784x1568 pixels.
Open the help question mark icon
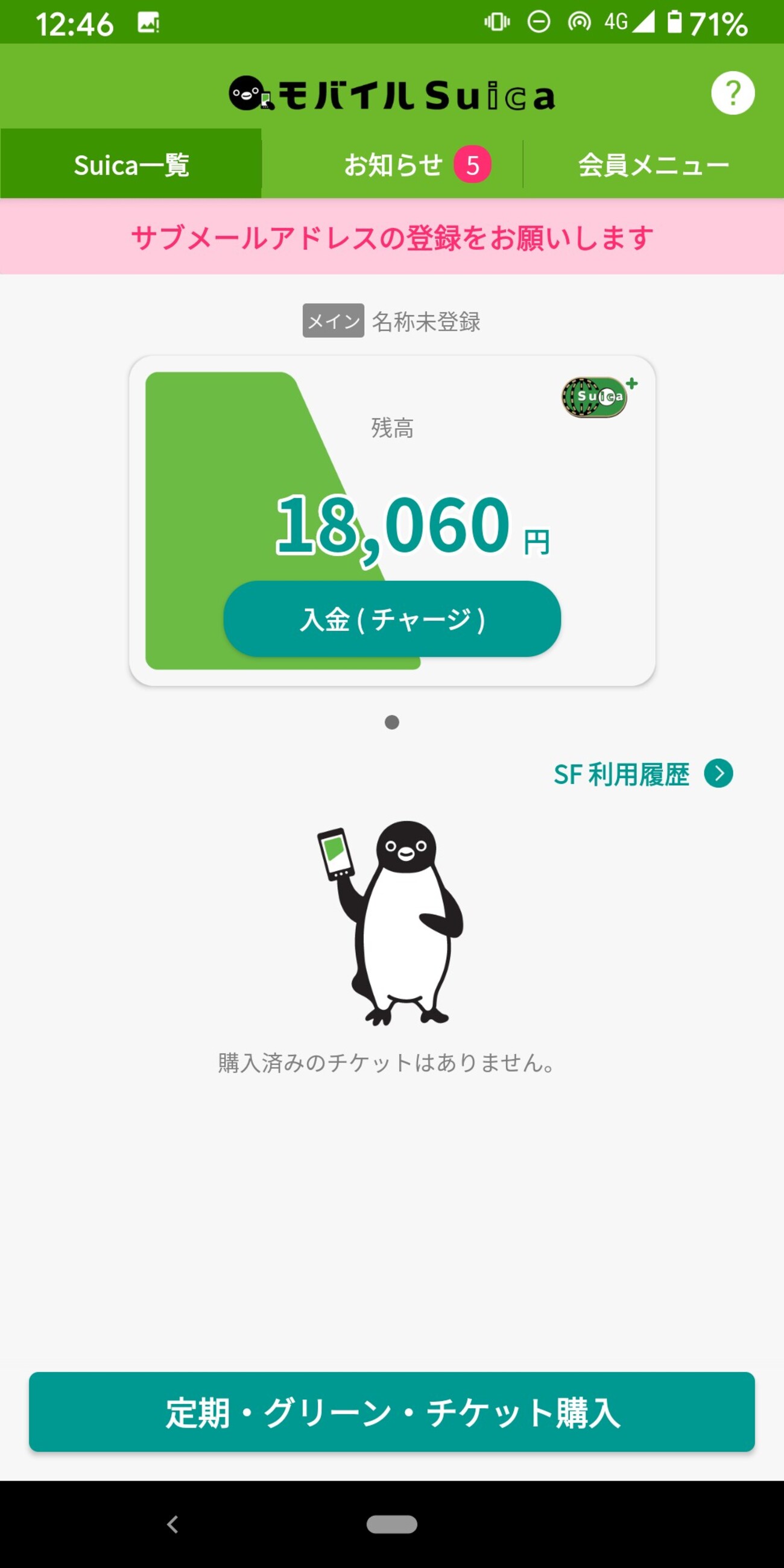tap(732, 93)
